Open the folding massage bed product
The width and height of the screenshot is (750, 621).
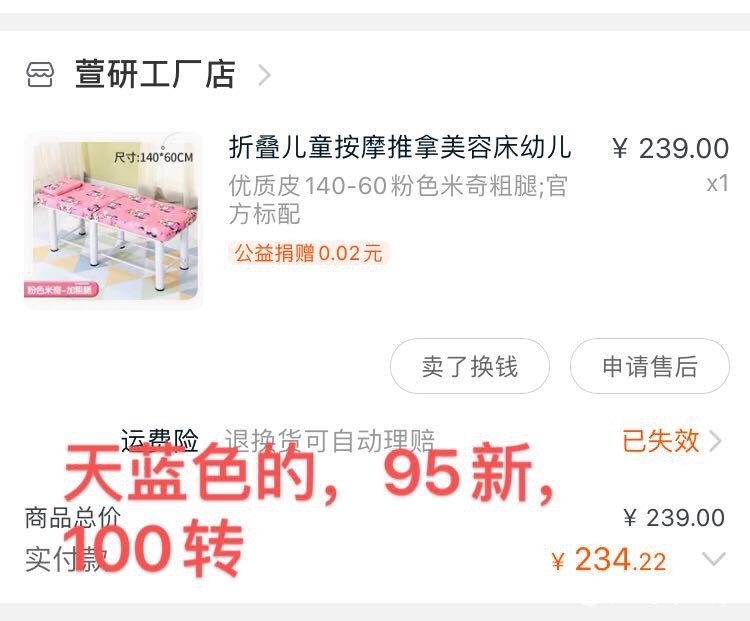[400, 148]
